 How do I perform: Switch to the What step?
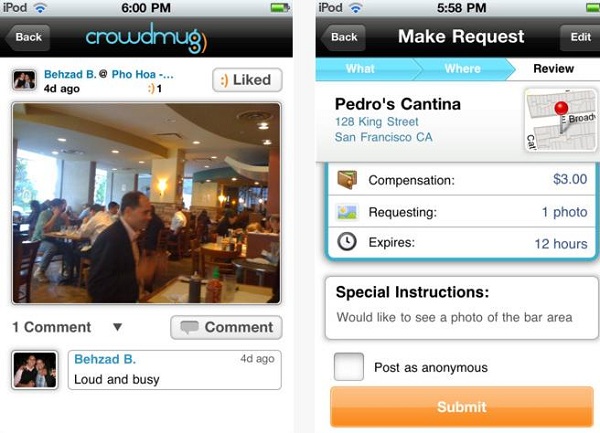pyautogui.click(x=360, y=69)
